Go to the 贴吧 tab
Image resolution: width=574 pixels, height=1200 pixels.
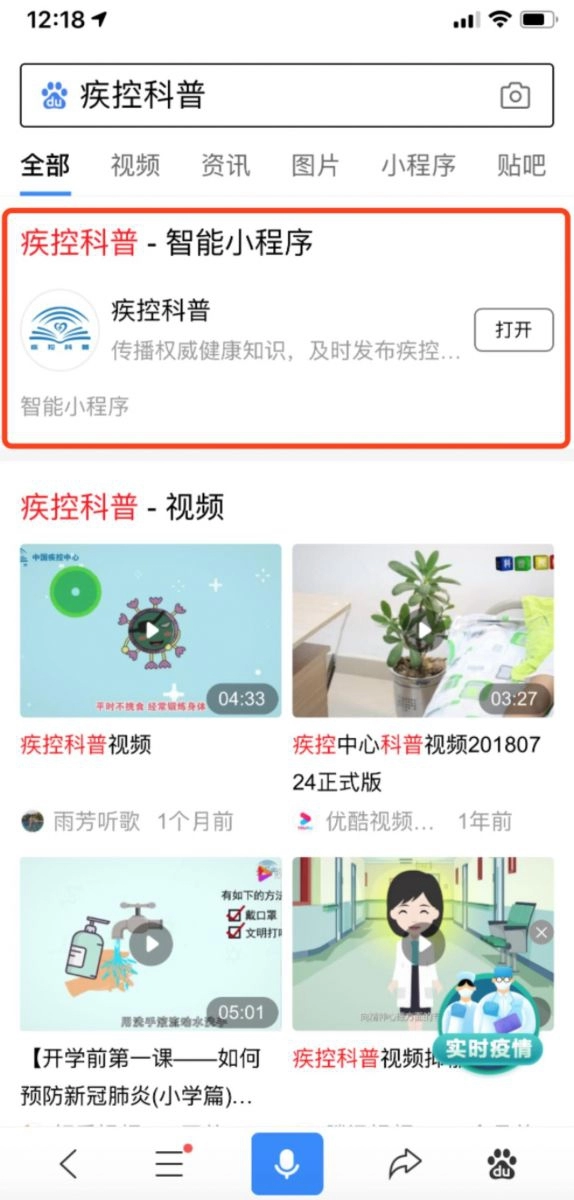click(522, 165)
